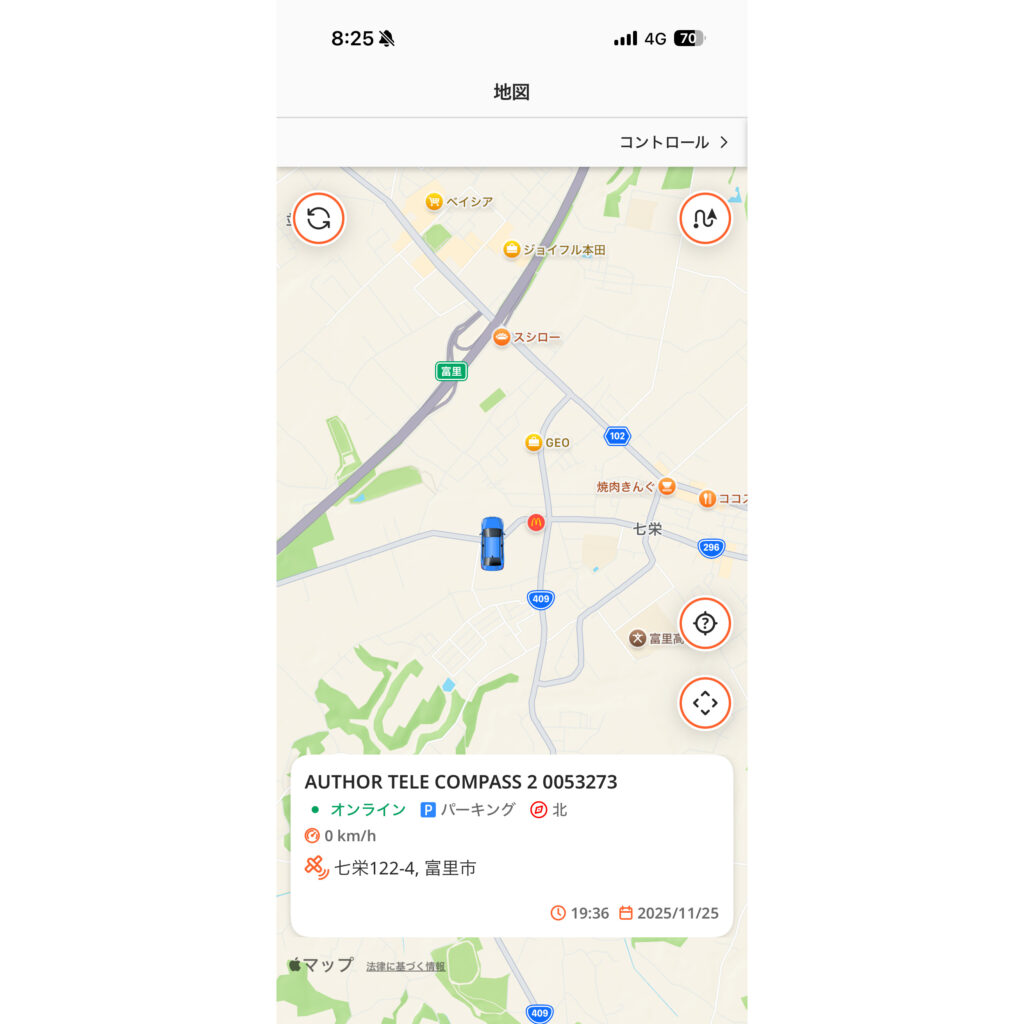This screenshot has height=1024, width=1024.
Task: Tap the locate vehicle target icon
Action: point(705,624)
